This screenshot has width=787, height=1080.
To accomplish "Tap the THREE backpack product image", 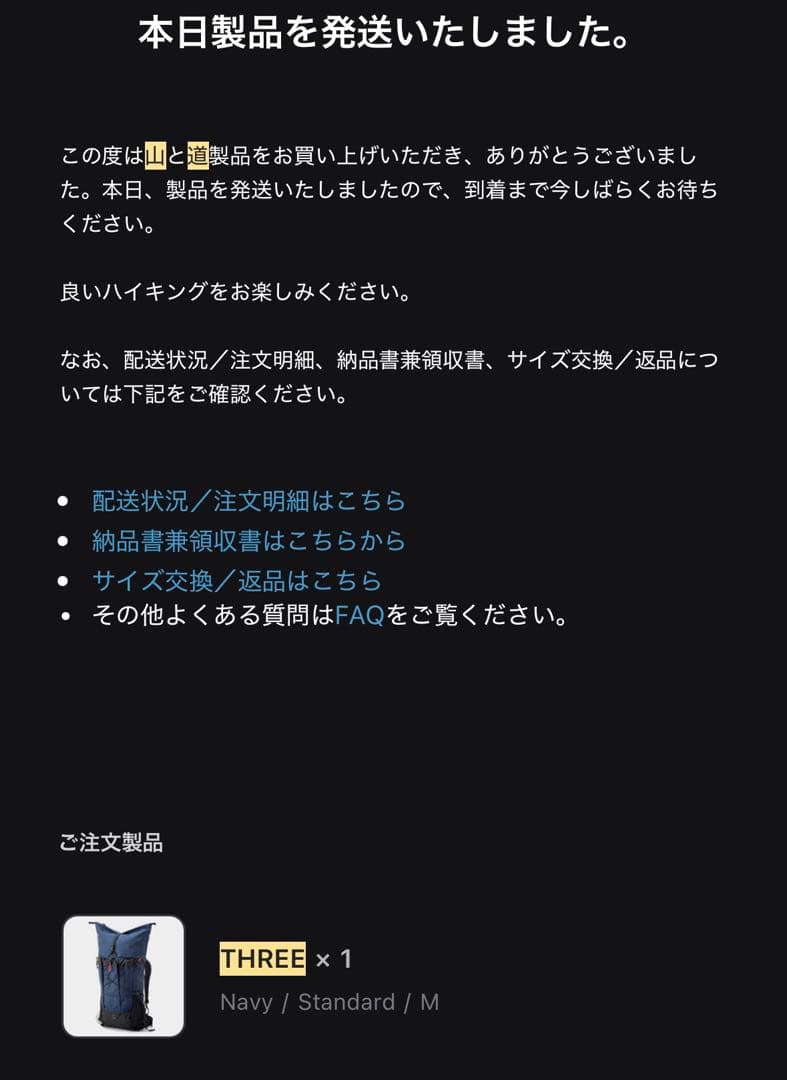I will pyautogui.click(x=124, y=976).
